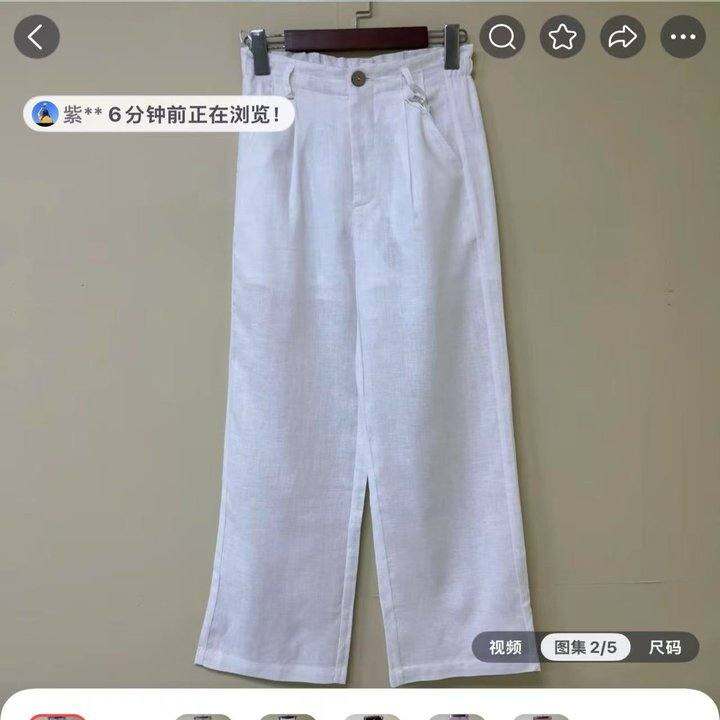720x720 pixels.
Task: Tap the 紫** browsing notification
Action: click(x=159, y=114)
